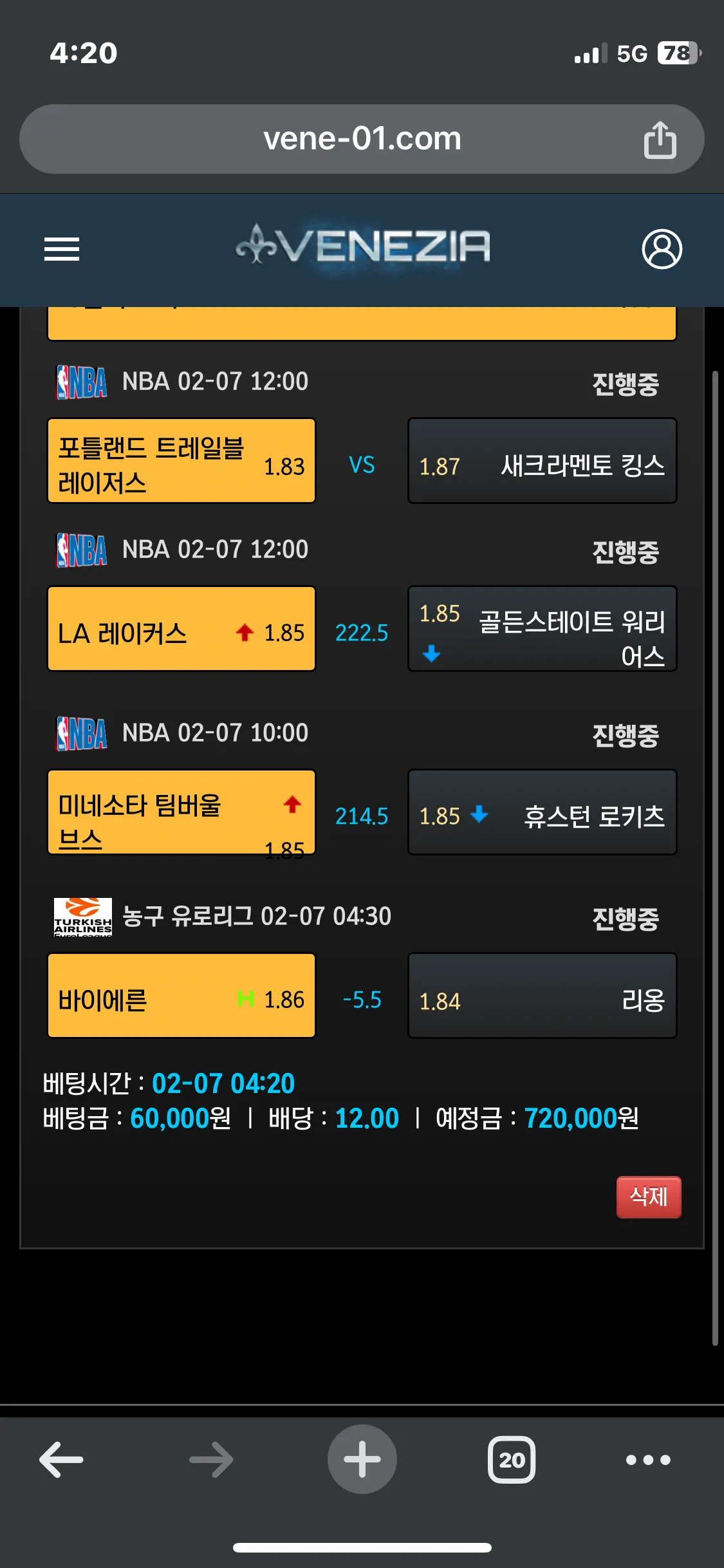
Task: Select 리옹 at 1.84
Action: 542,996
